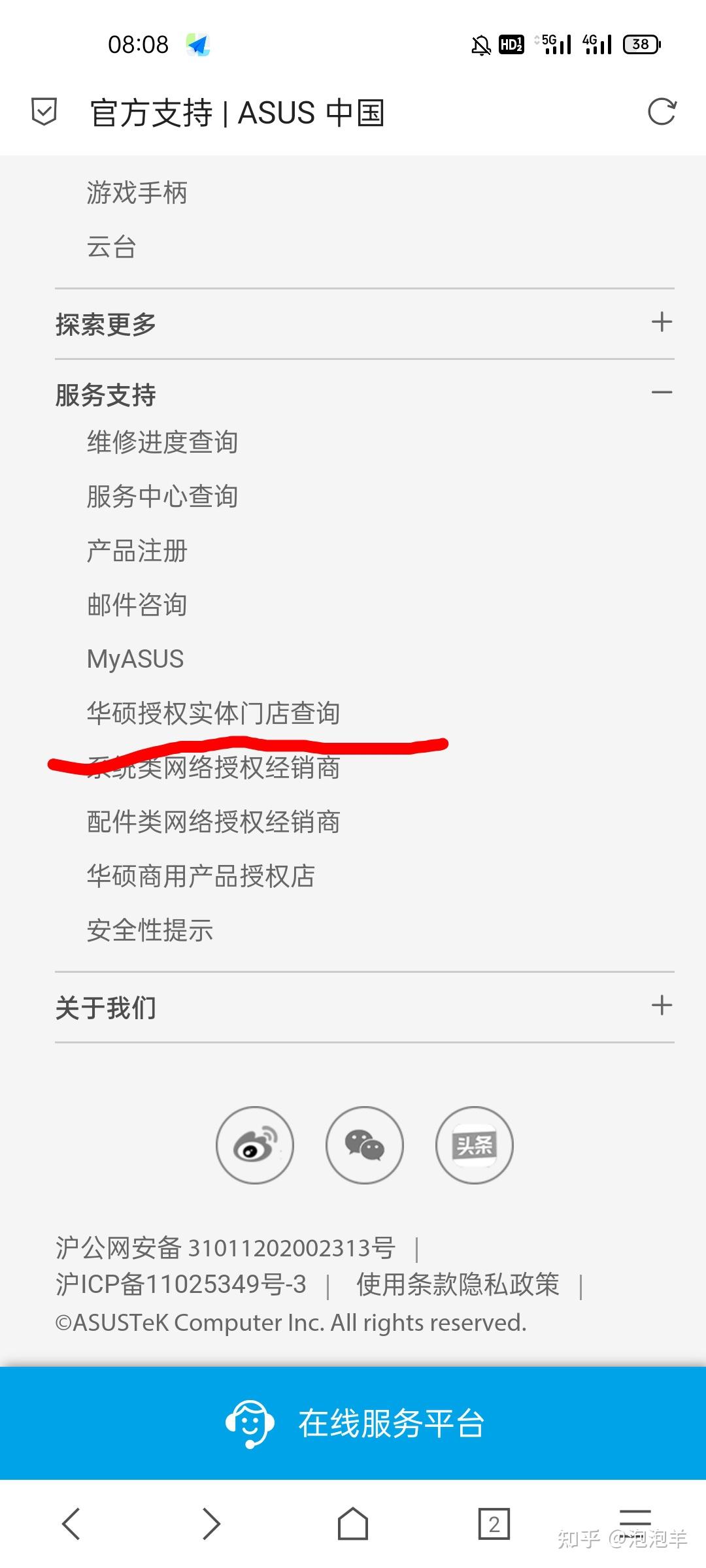Open 华硕商用产品授权店
This screenshot has width=706, height=1568.
[x=201, y=876]
